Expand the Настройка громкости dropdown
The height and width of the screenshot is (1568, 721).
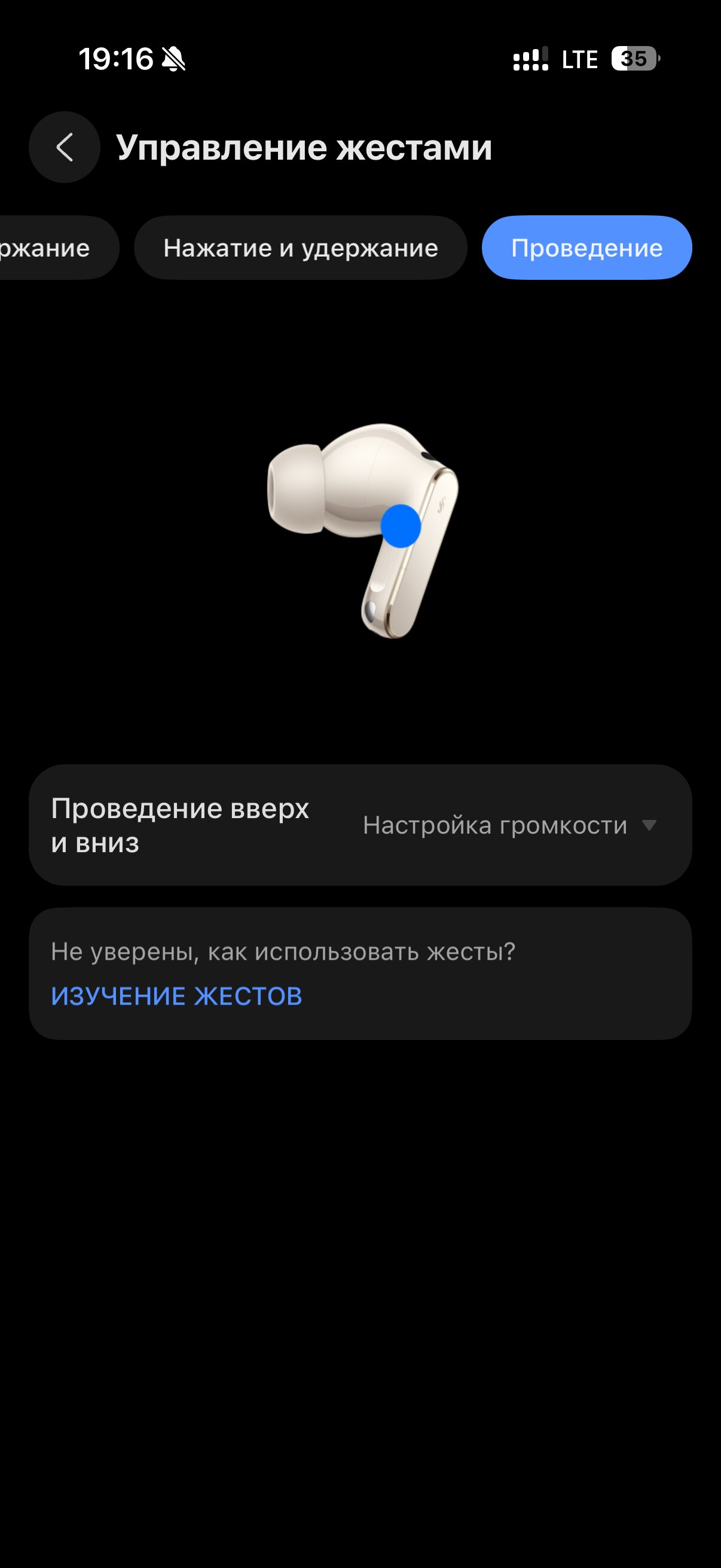tap(510, 825)
